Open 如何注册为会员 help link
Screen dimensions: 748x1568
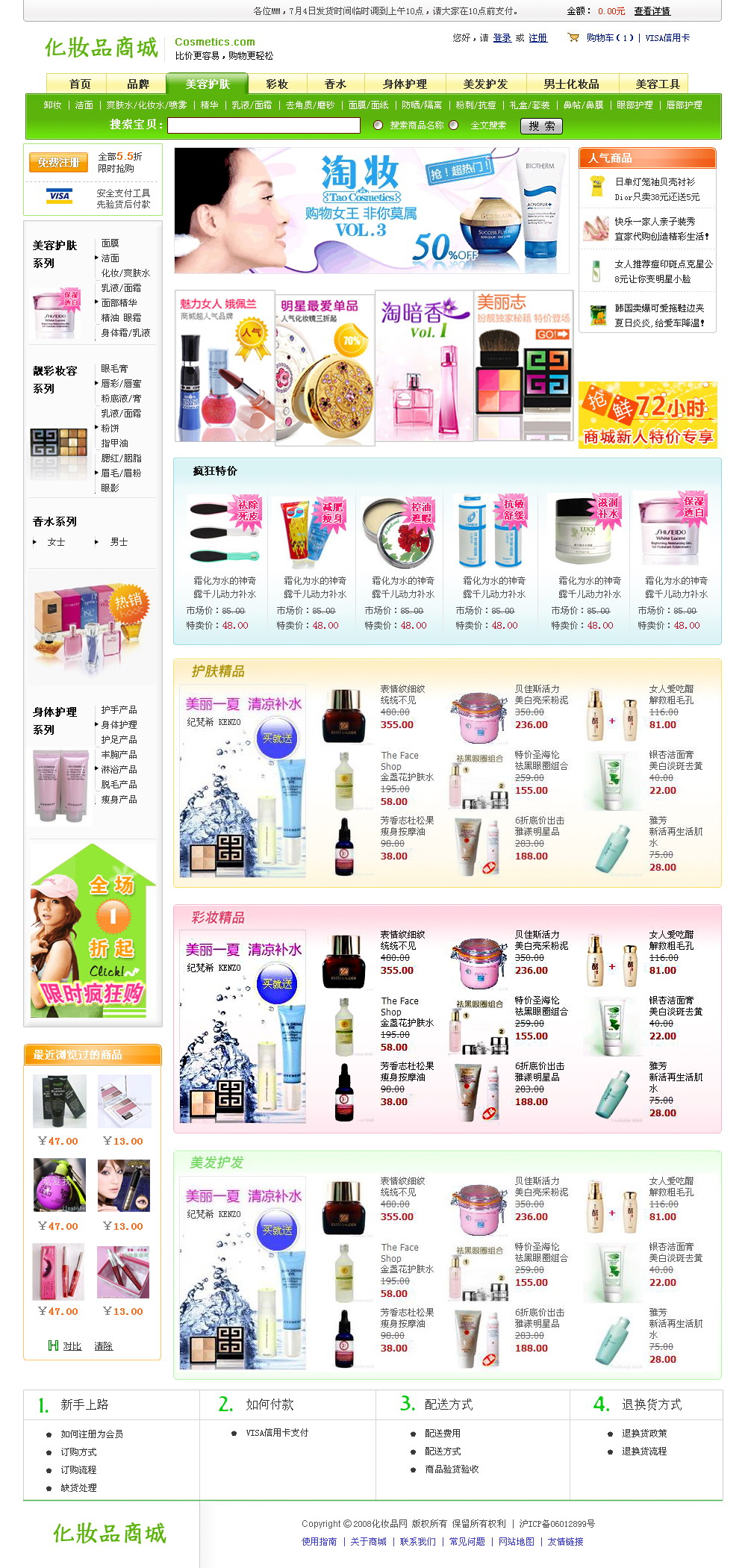pos(92,1434)
